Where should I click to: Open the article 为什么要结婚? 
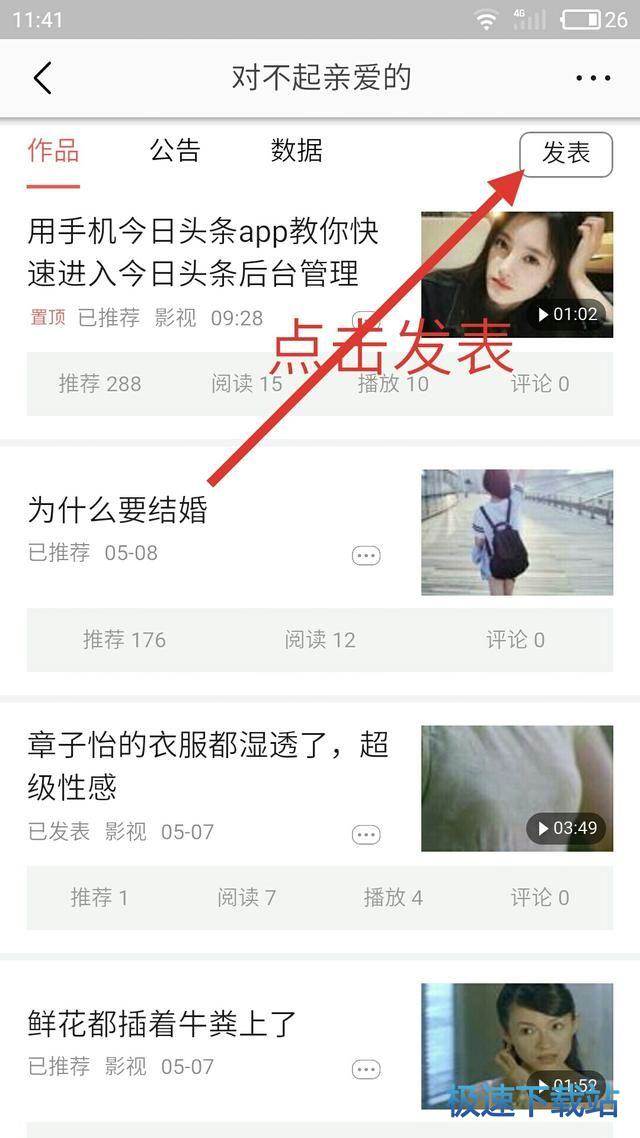click(x=118, y=511)
